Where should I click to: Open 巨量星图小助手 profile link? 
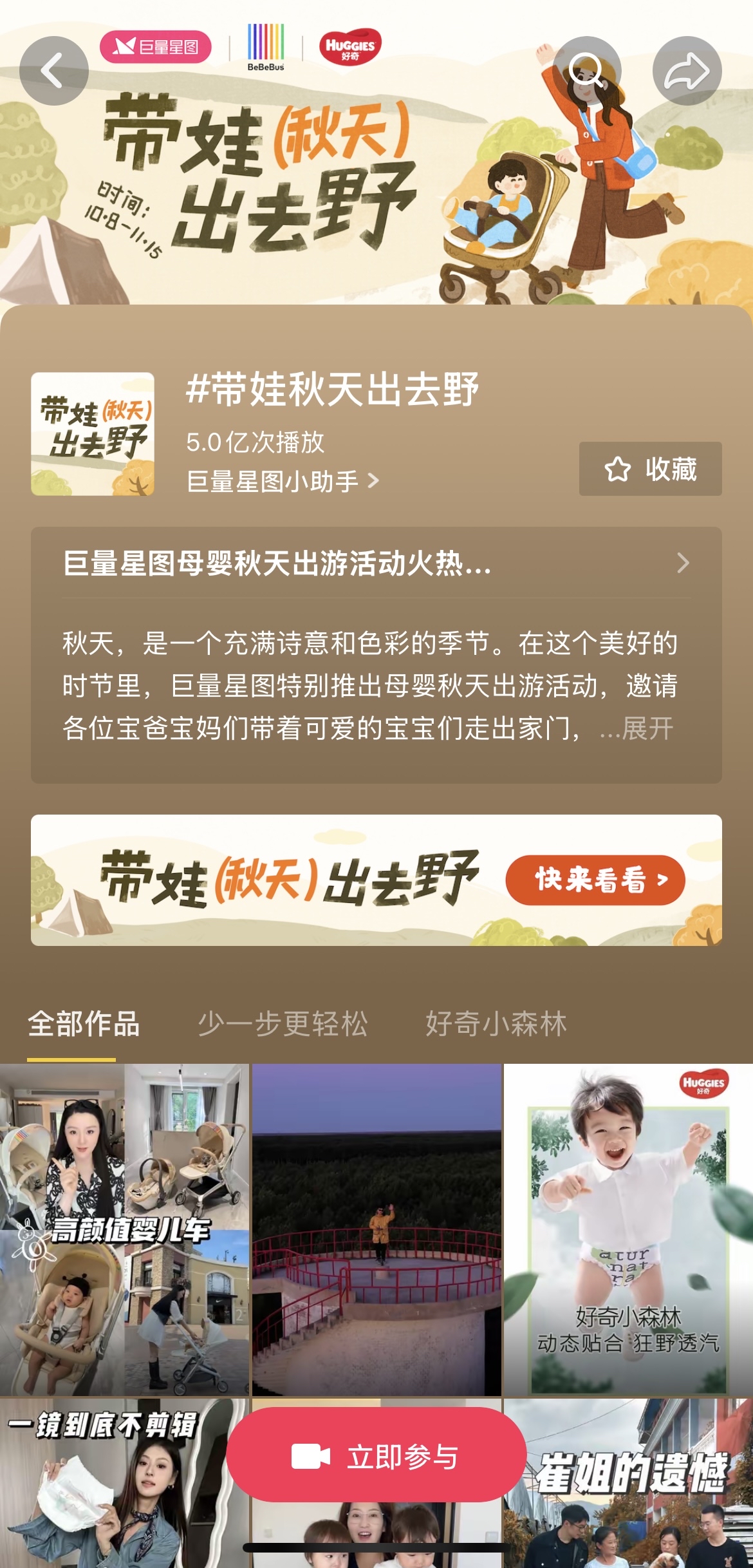(282, 481)
